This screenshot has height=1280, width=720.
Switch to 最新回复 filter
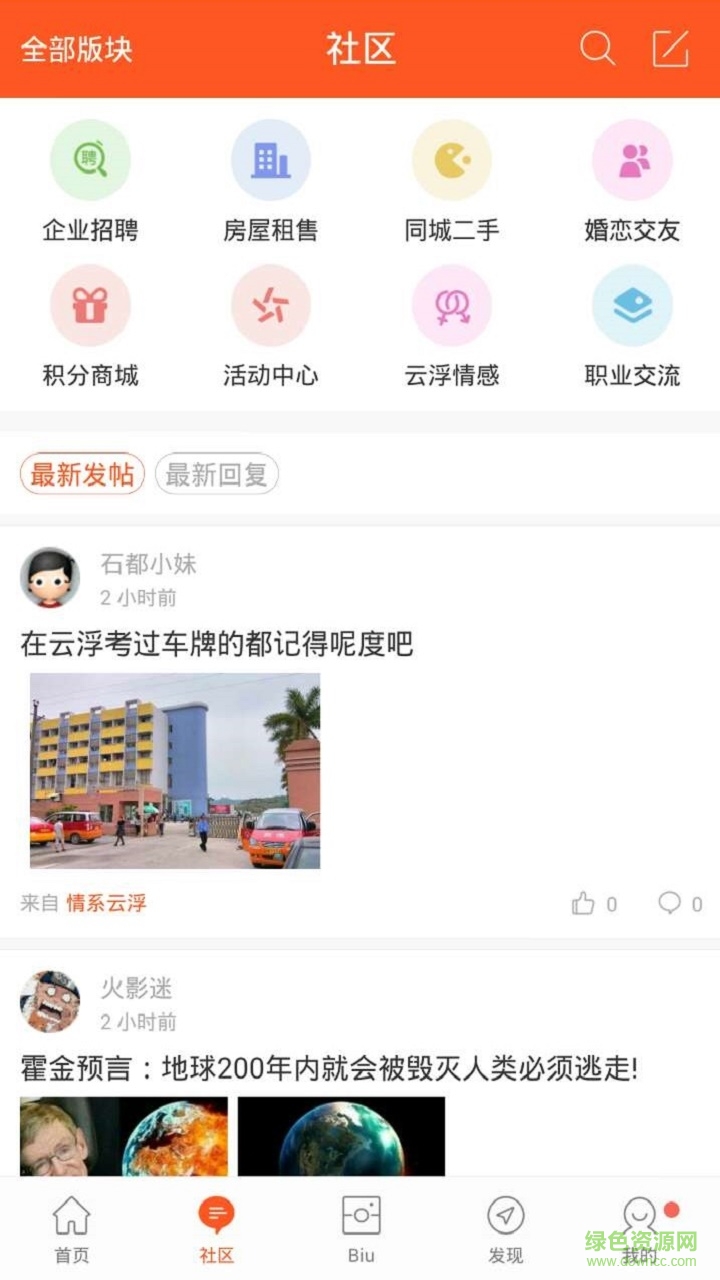tap(216, 475)
